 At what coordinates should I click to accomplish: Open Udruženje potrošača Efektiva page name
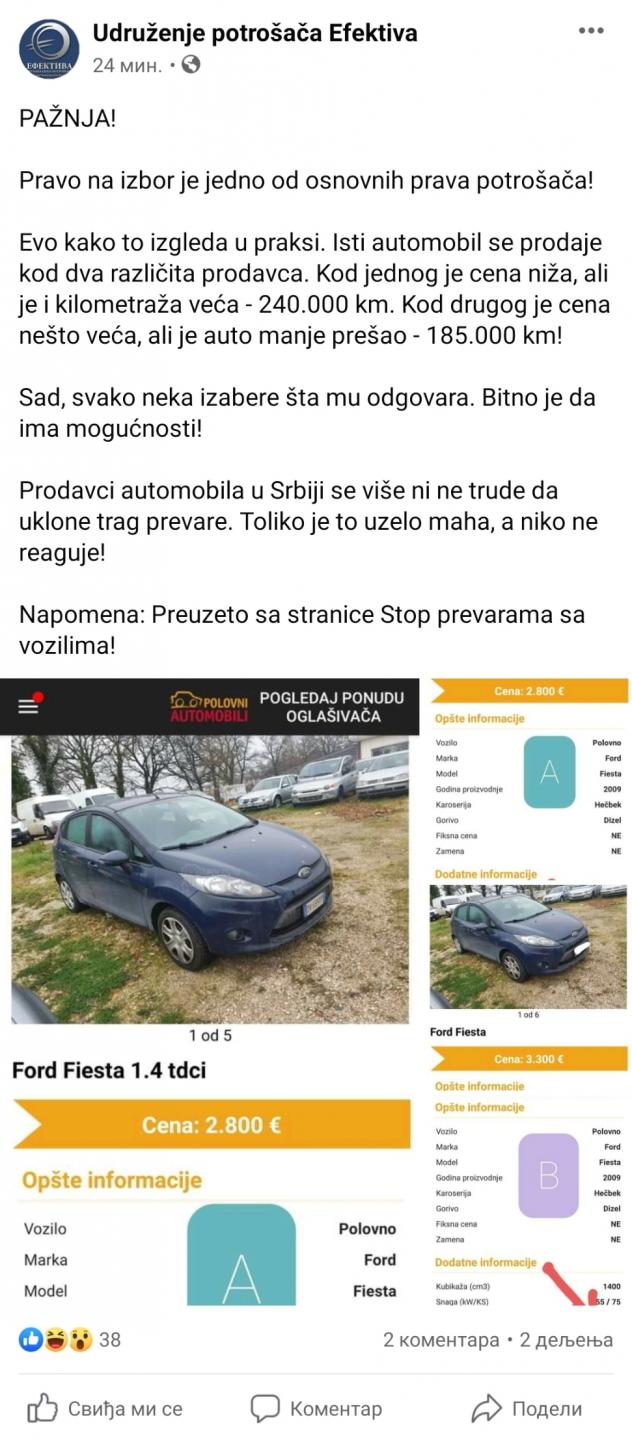tap(255, 33)
